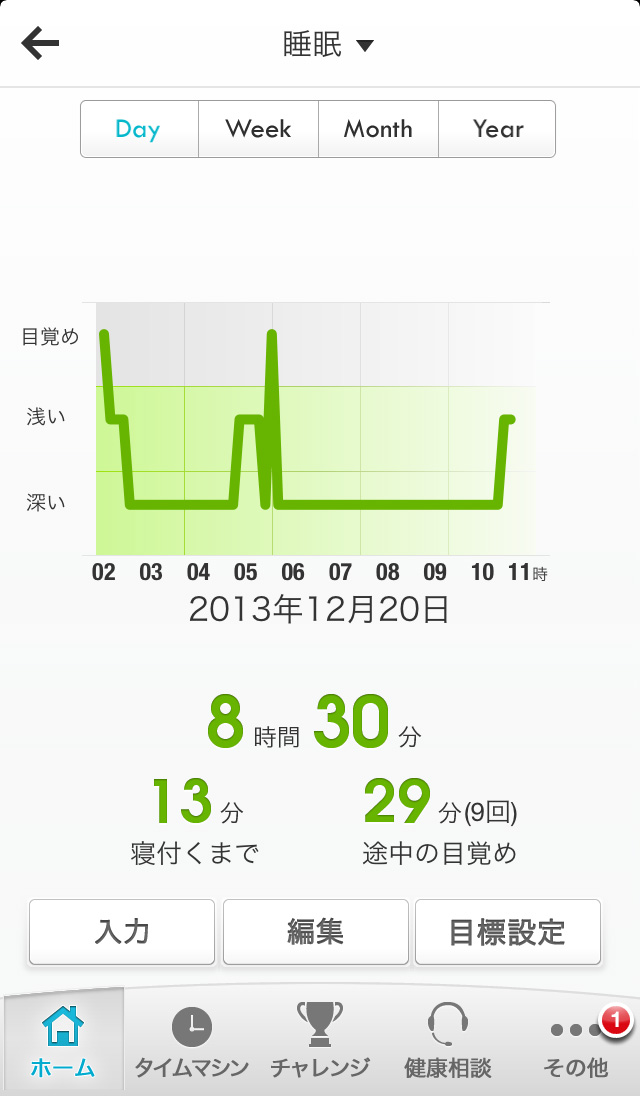Open the タイムマシン tab
The image size is (640, 1096).
192,1042
